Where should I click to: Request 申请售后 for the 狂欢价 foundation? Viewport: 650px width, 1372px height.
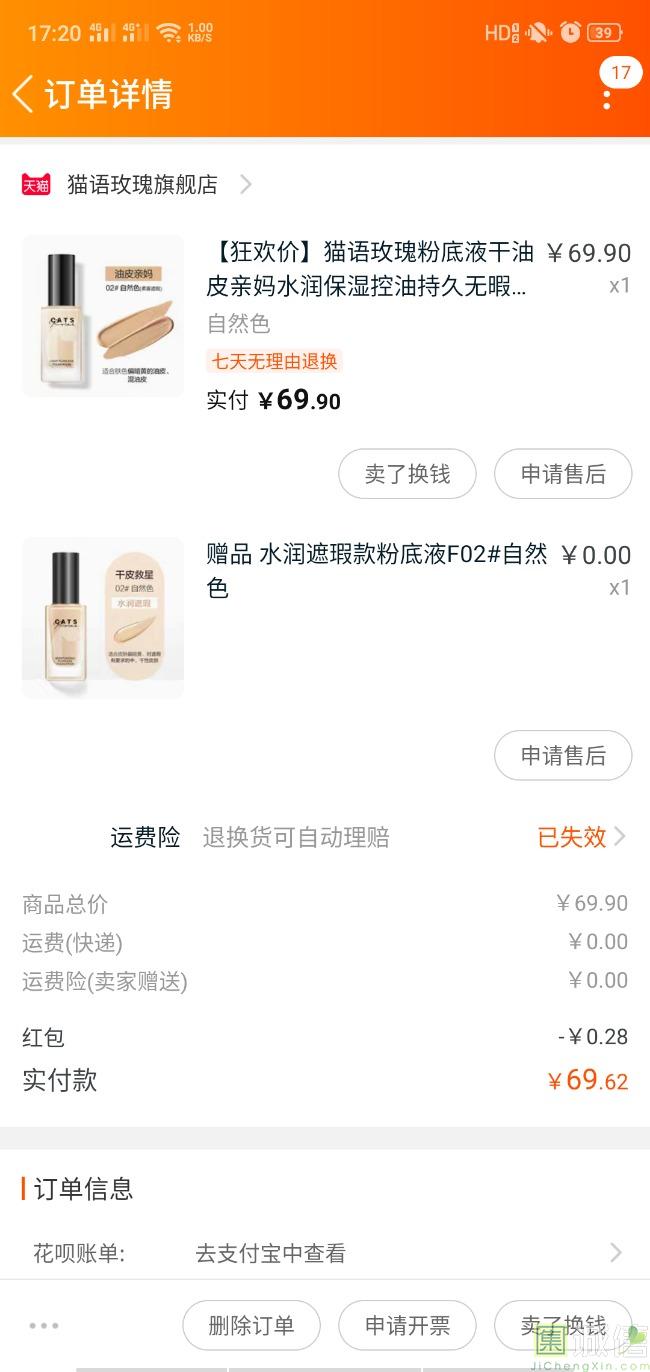(x=563, y=474)
